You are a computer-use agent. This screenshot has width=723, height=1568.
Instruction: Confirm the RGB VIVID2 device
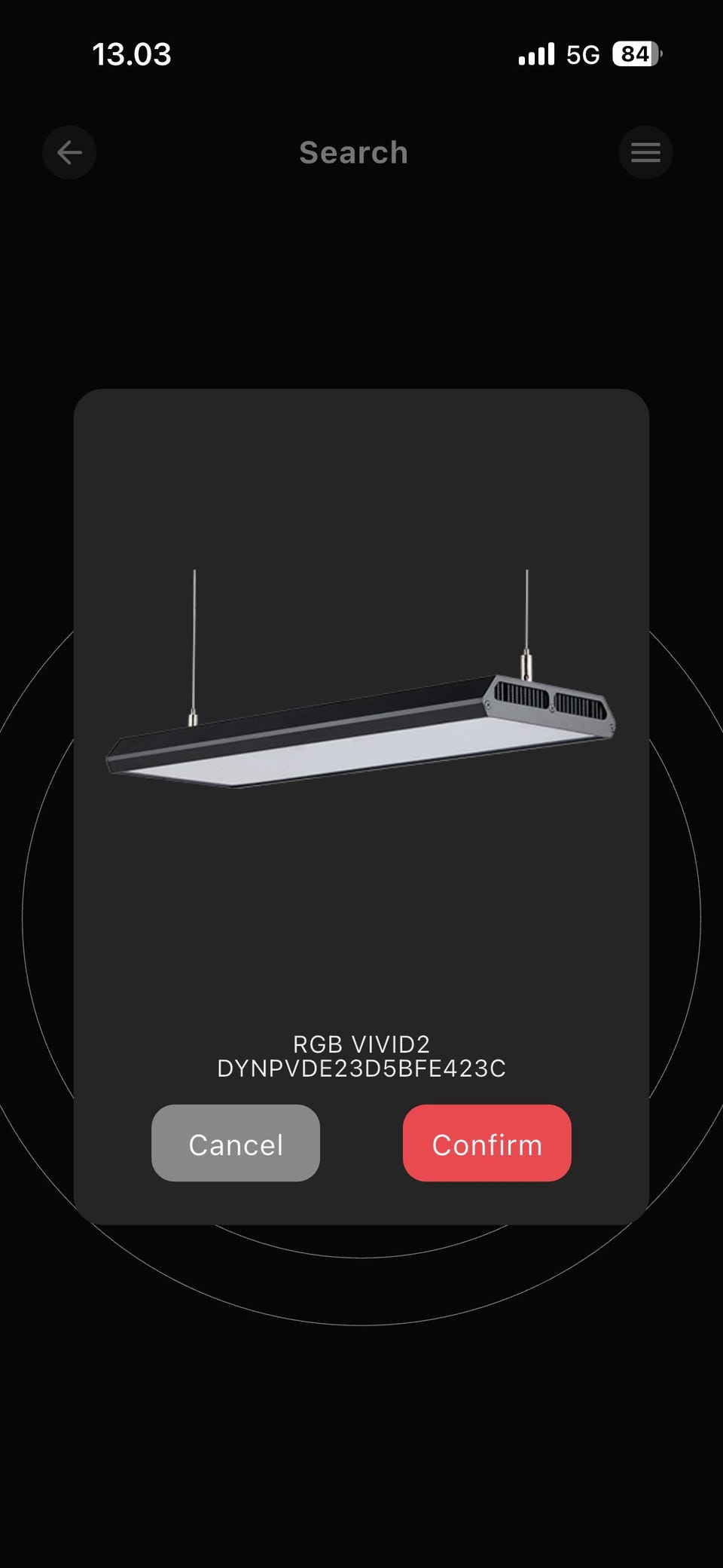(x=487, y=1142)
